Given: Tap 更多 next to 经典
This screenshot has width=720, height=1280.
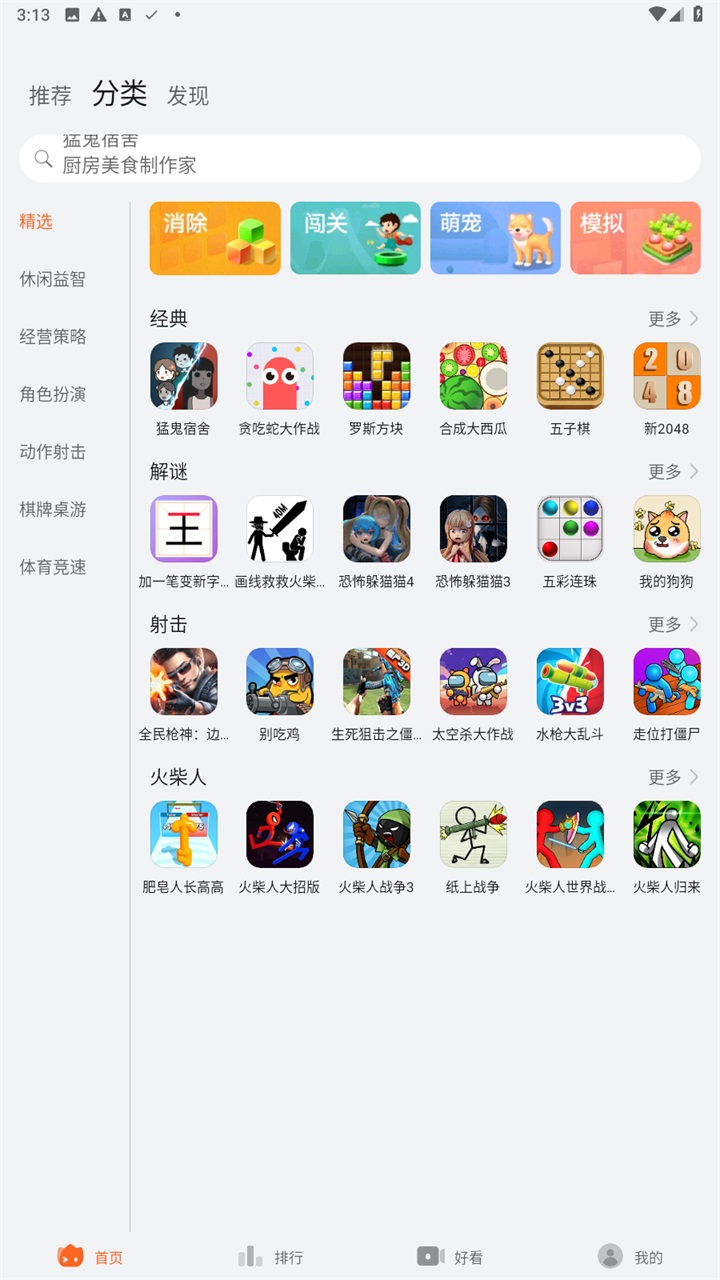Looking at the screenshot, I should [673, 319].
